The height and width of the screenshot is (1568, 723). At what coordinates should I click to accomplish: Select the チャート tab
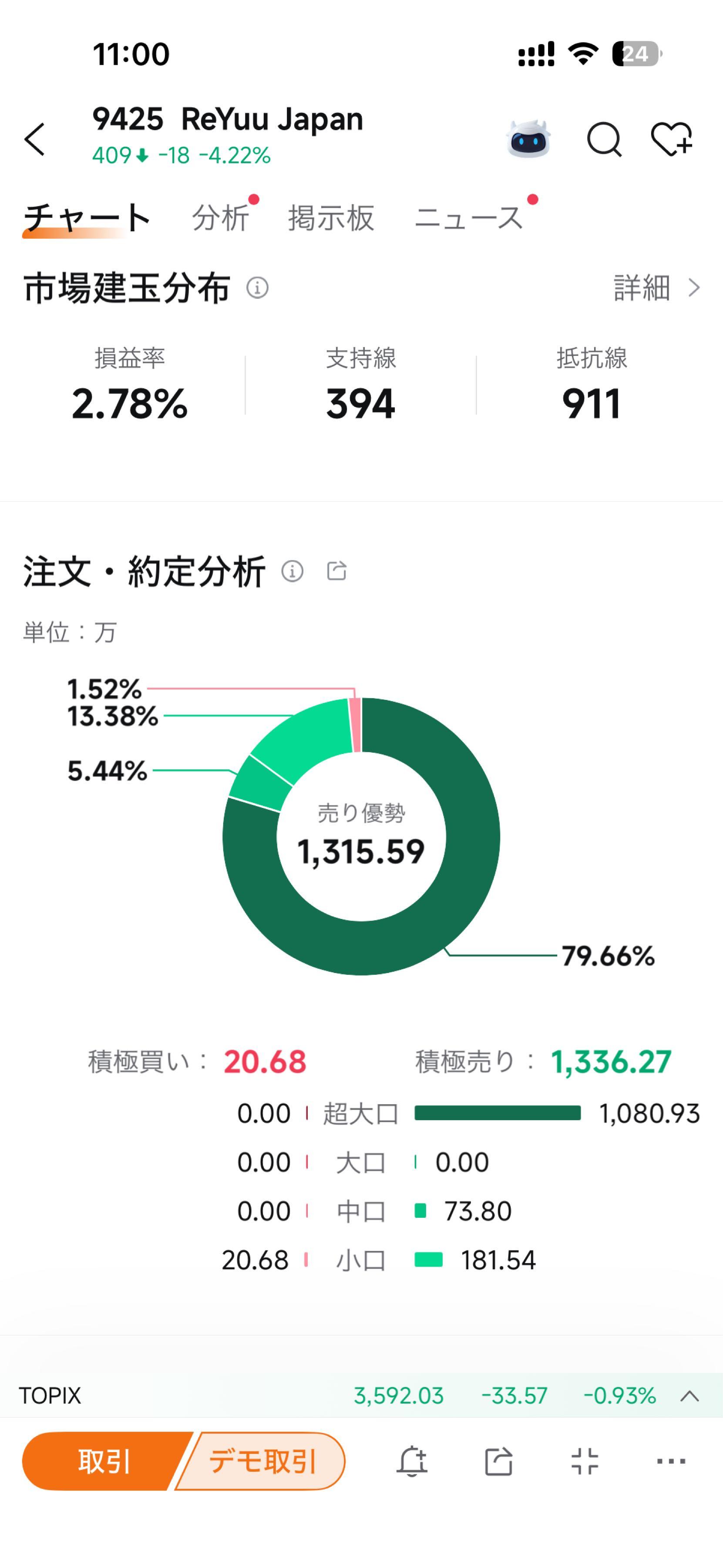tap(87, 218)
